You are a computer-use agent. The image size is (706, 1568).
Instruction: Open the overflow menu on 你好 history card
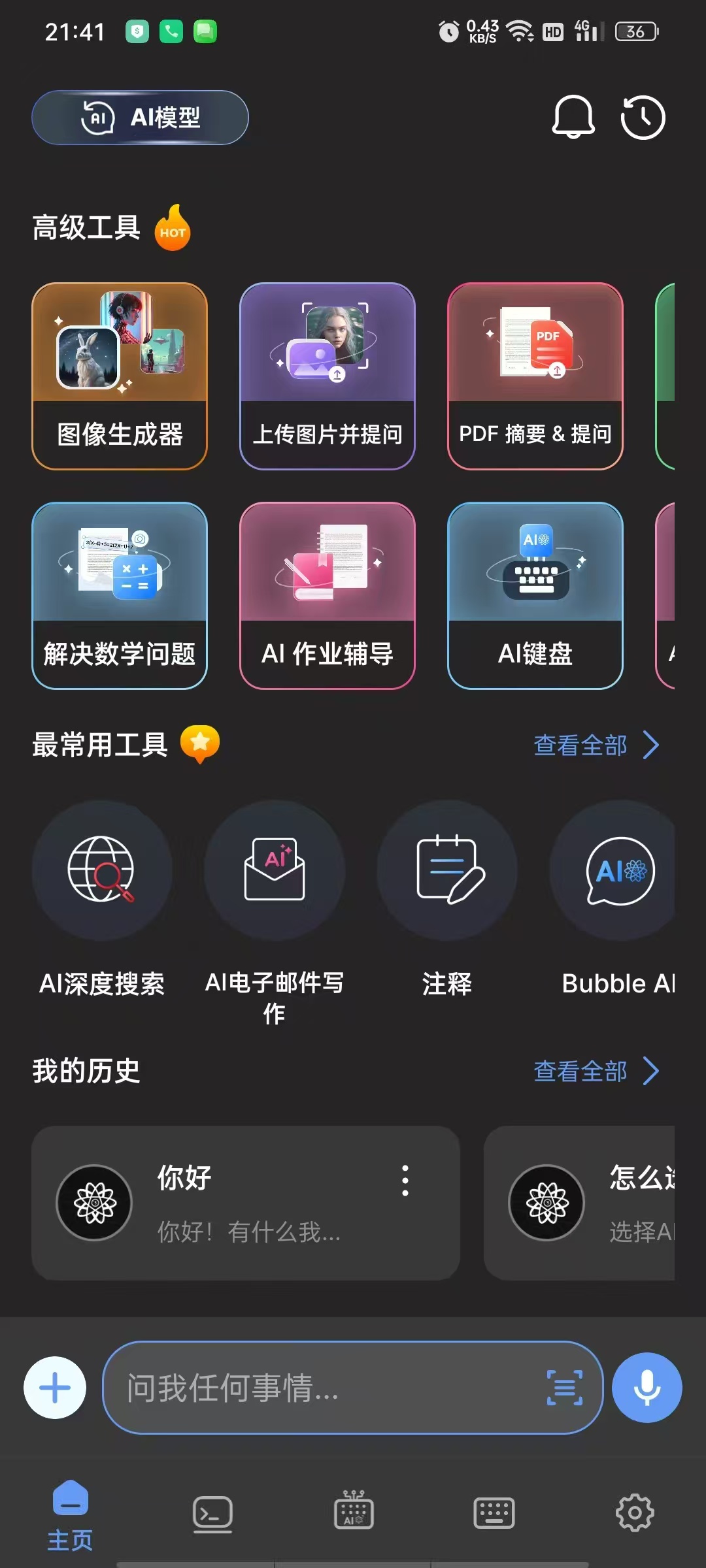(405, 1181)
